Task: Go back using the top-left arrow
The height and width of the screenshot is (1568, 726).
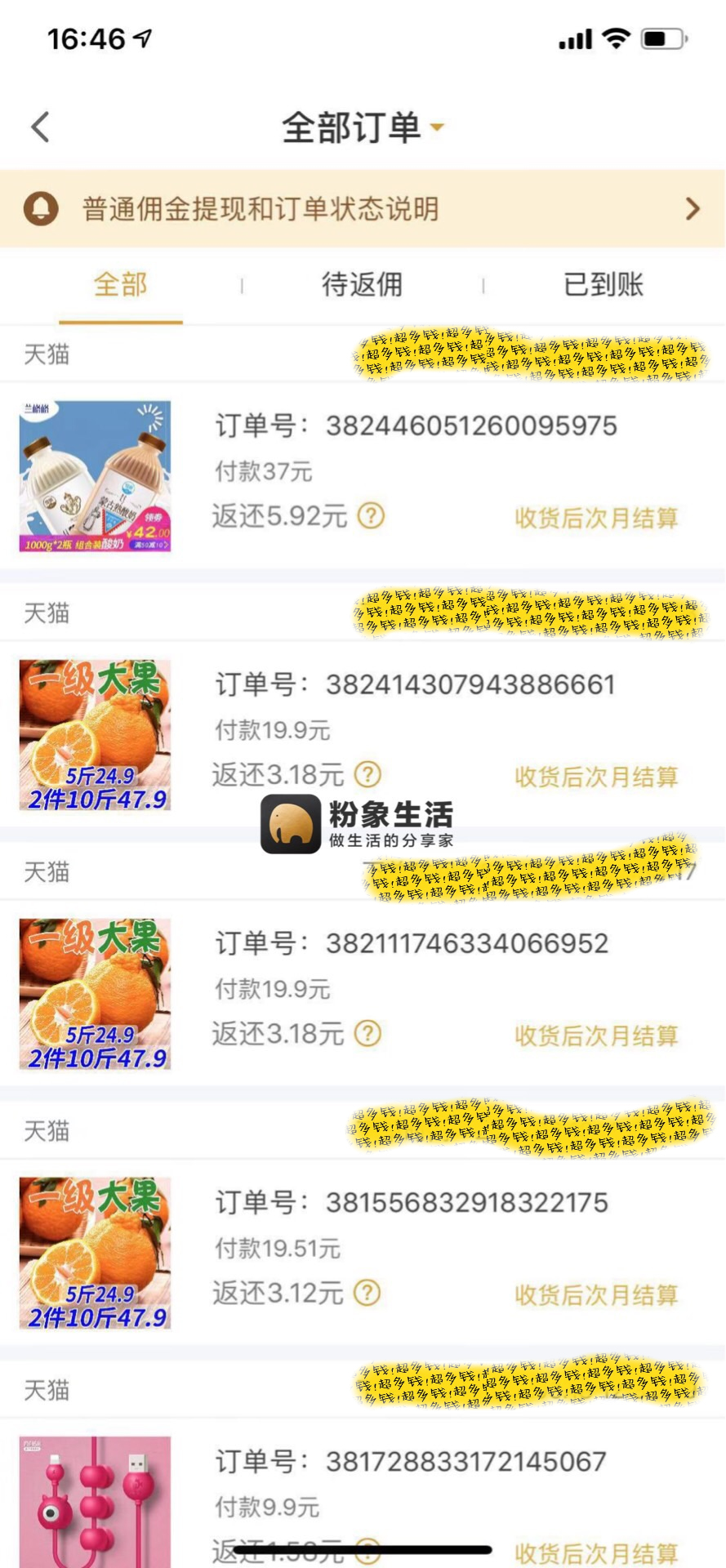Action: [40, 127]
